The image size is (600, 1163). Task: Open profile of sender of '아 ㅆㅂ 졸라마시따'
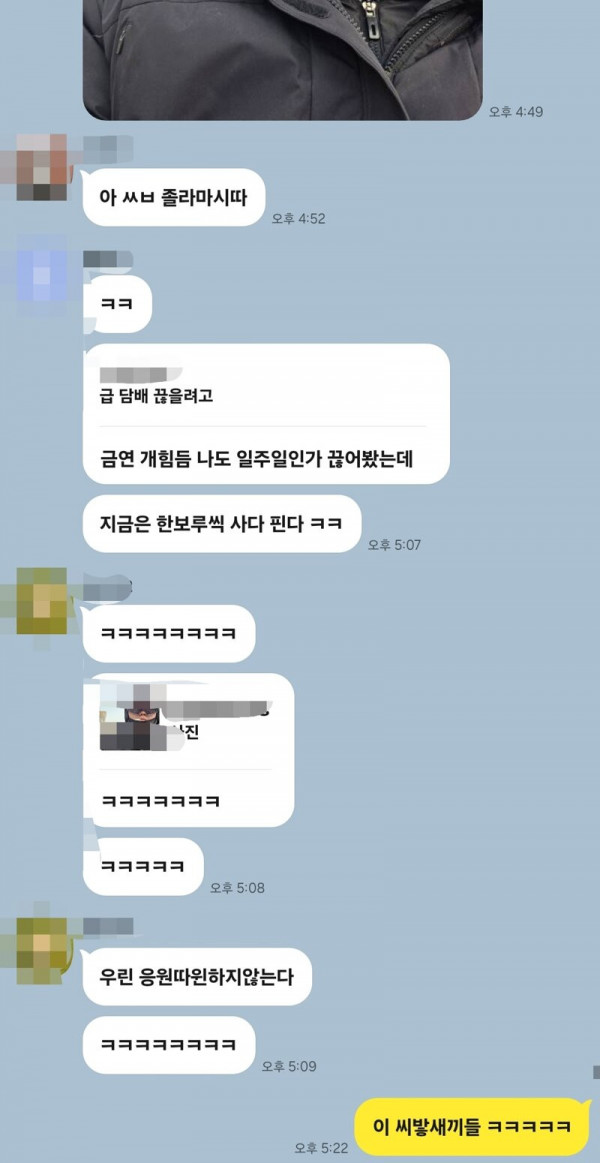pyautogui.click(x=42, y=167)
